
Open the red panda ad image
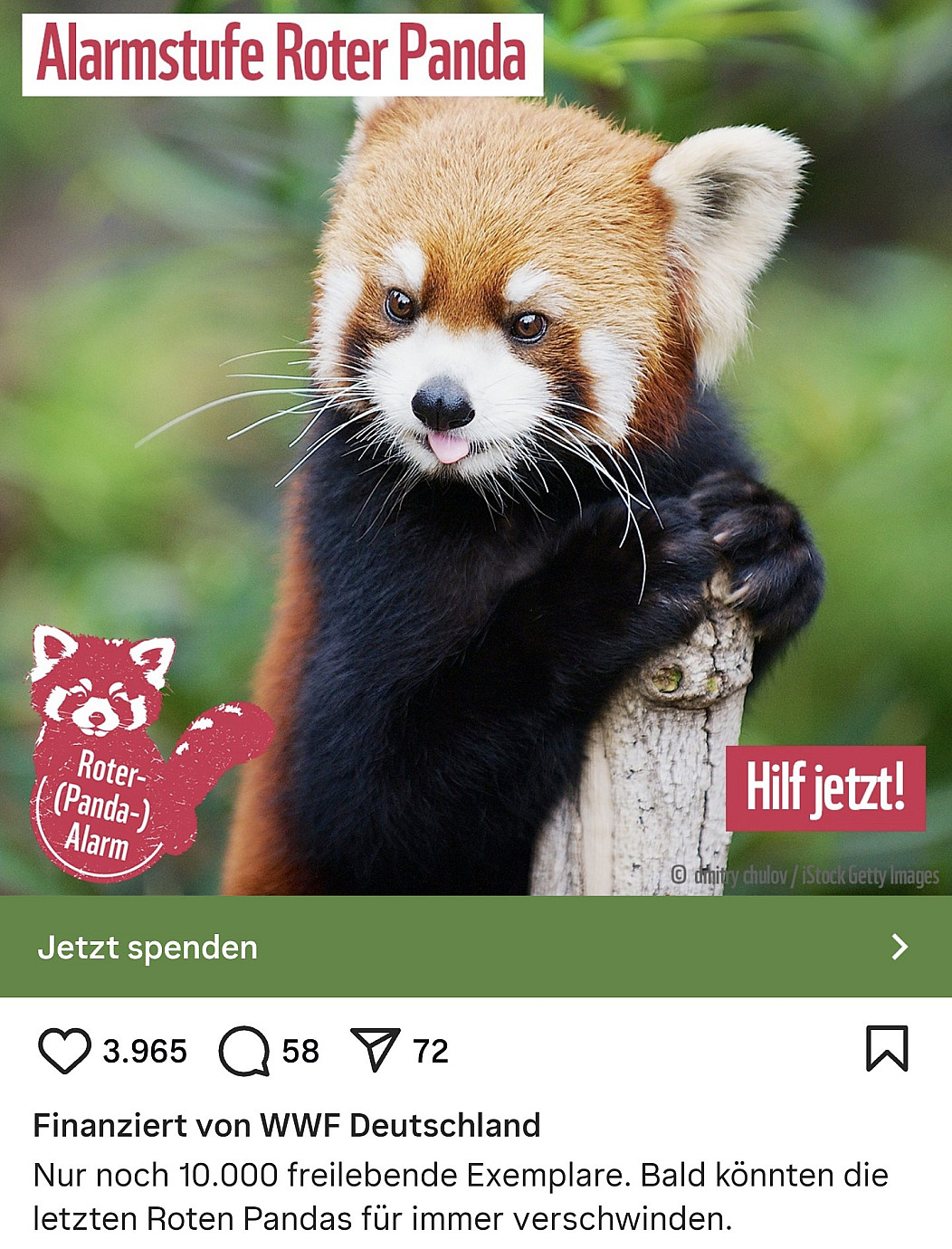[x=475, y=453]
